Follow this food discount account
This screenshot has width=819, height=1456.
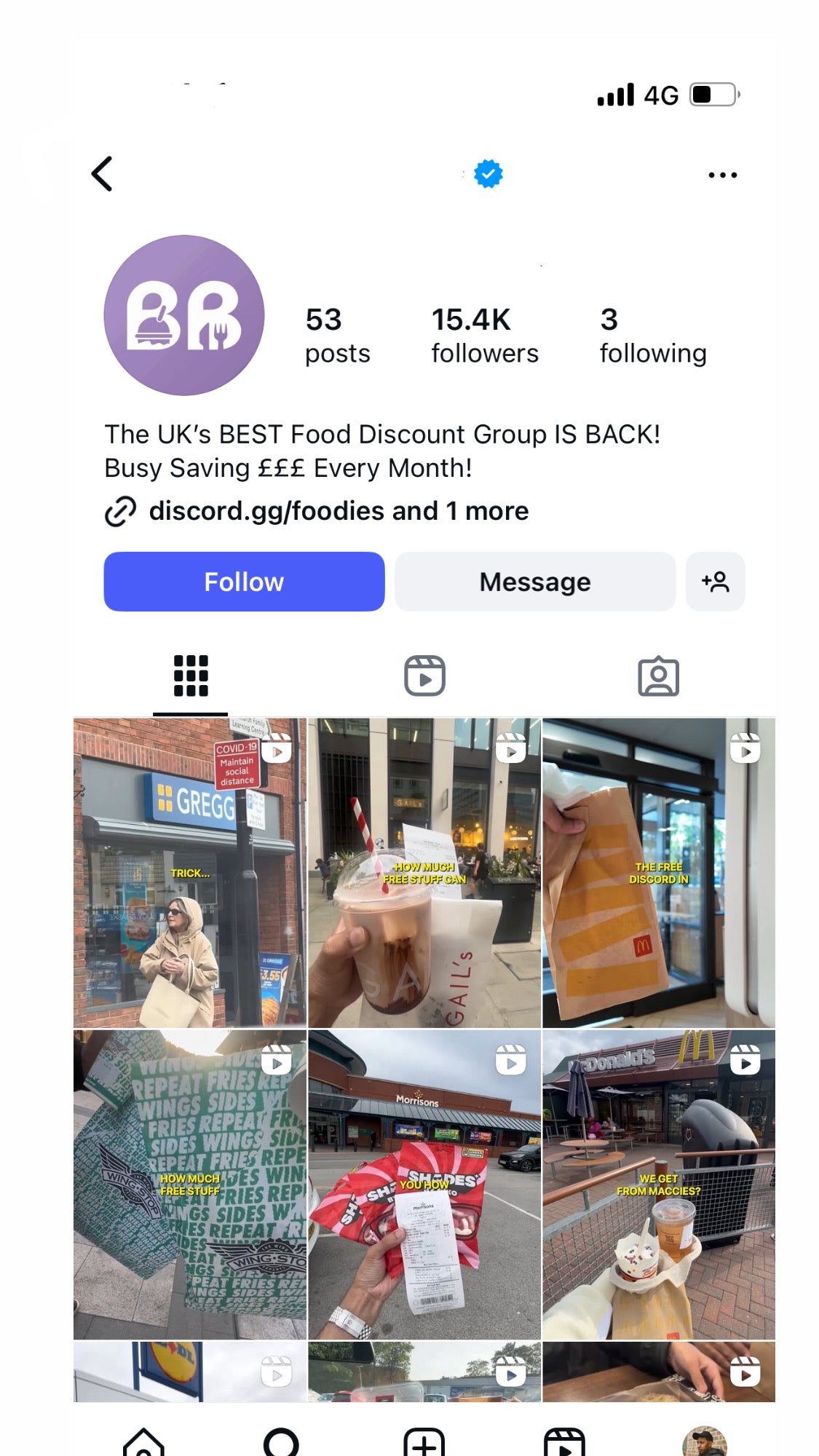coord(244,582)
